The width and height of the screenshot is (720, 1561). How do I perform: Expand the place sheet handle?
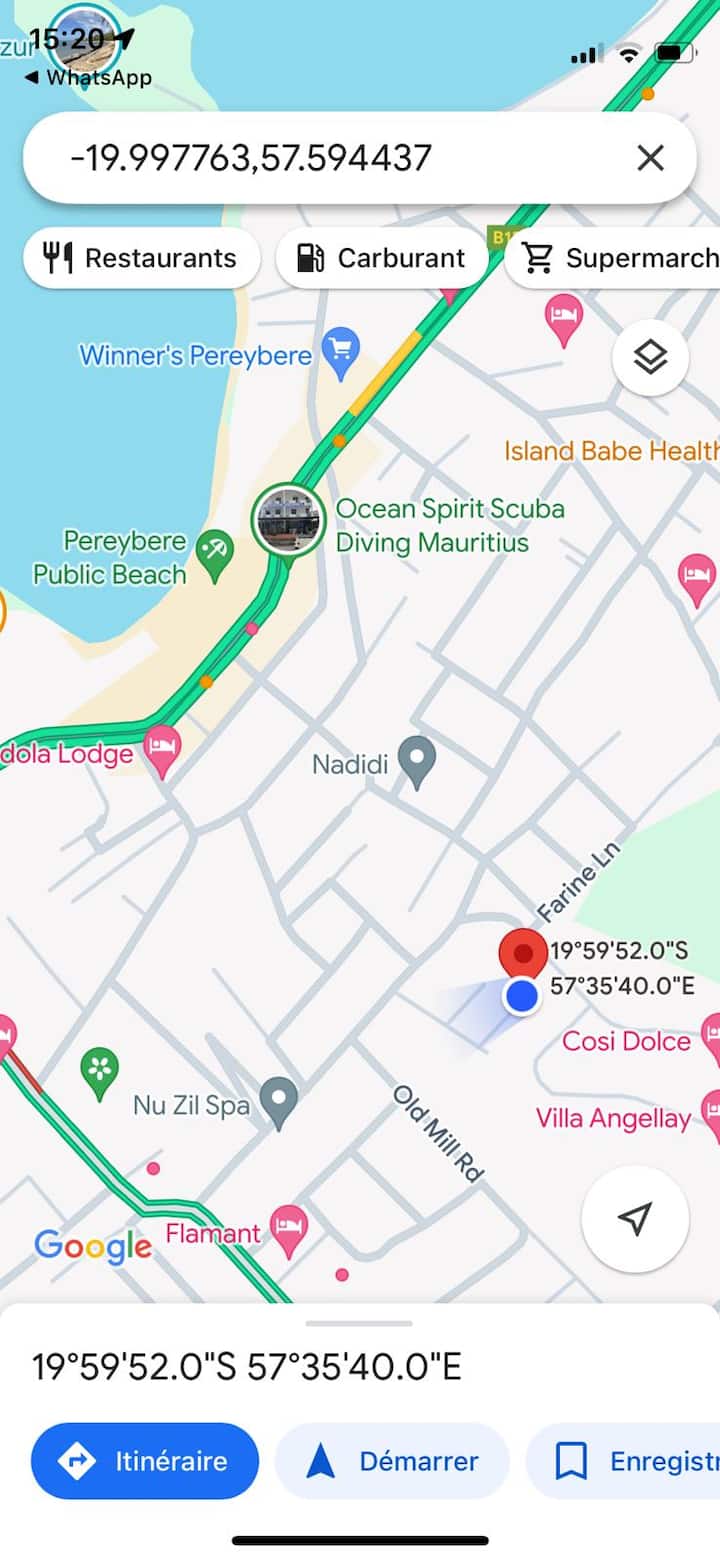pyautogui.click(x=359, y=1323)
